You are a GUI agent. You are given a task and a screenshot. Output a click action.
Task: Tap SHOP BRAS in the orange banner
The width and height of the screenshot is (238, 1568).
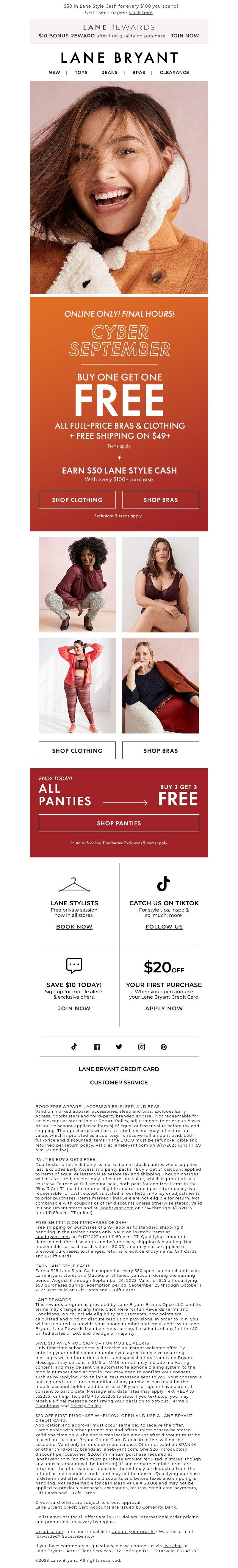tap(161, 500)
